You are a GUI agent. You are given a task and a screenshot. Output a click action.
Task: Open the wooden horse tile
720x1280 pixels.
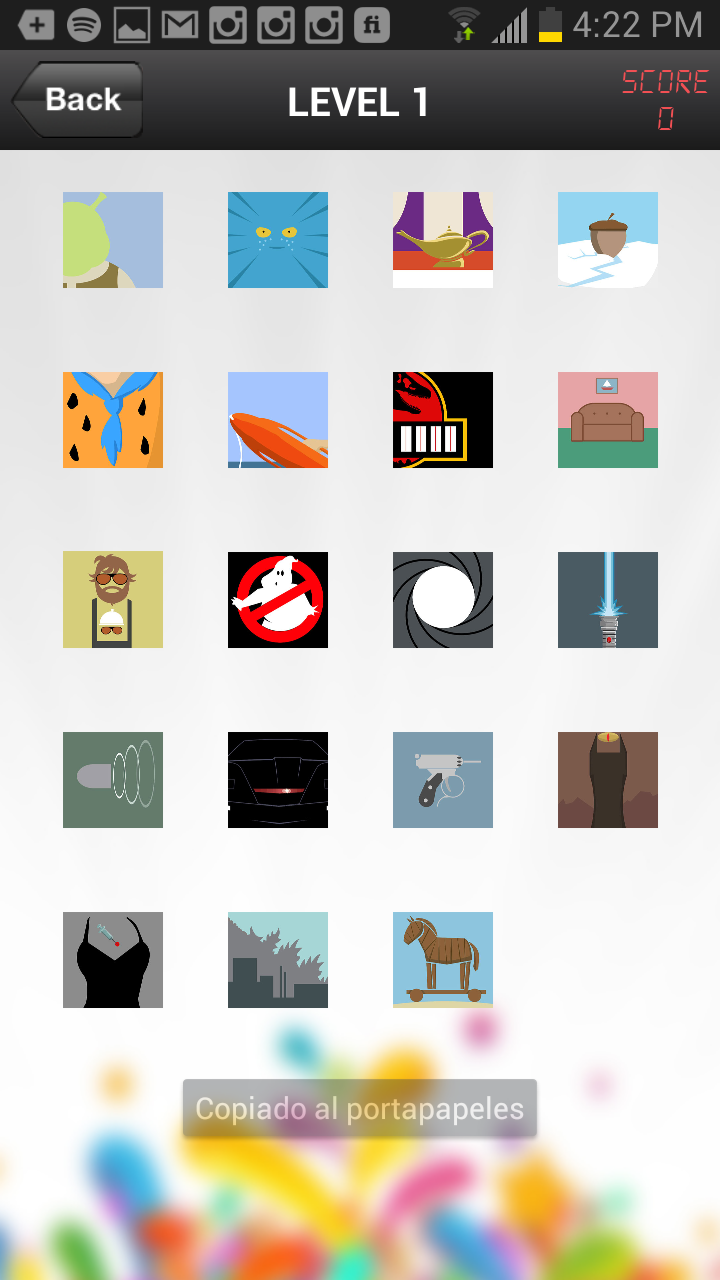(443, 960)
